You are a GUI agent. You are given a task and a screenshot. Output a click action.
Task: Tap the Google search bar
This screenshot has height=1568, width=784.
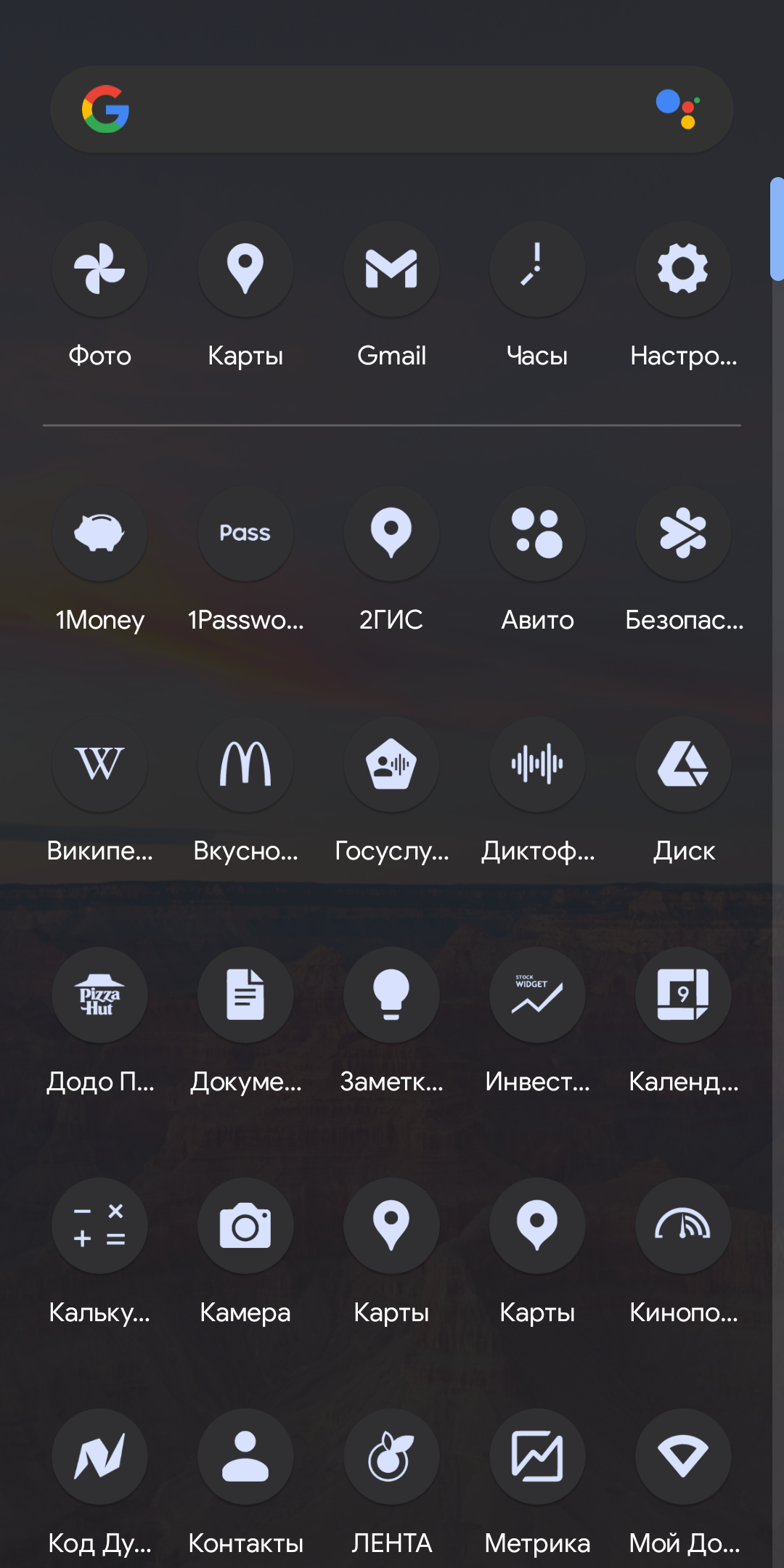[377, 110]
